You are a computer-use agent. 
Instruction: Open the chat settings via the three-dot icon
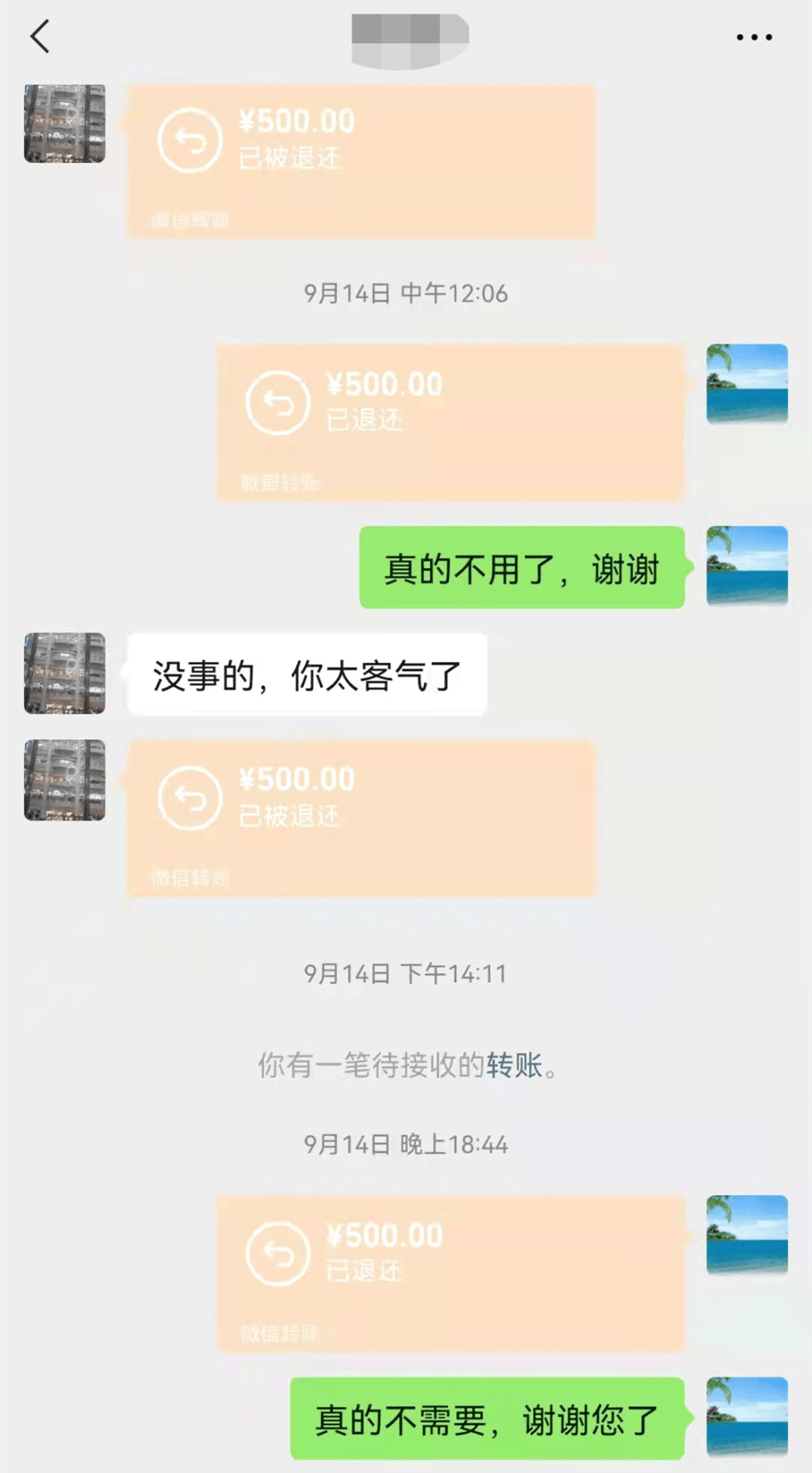[x=753, y=36]
